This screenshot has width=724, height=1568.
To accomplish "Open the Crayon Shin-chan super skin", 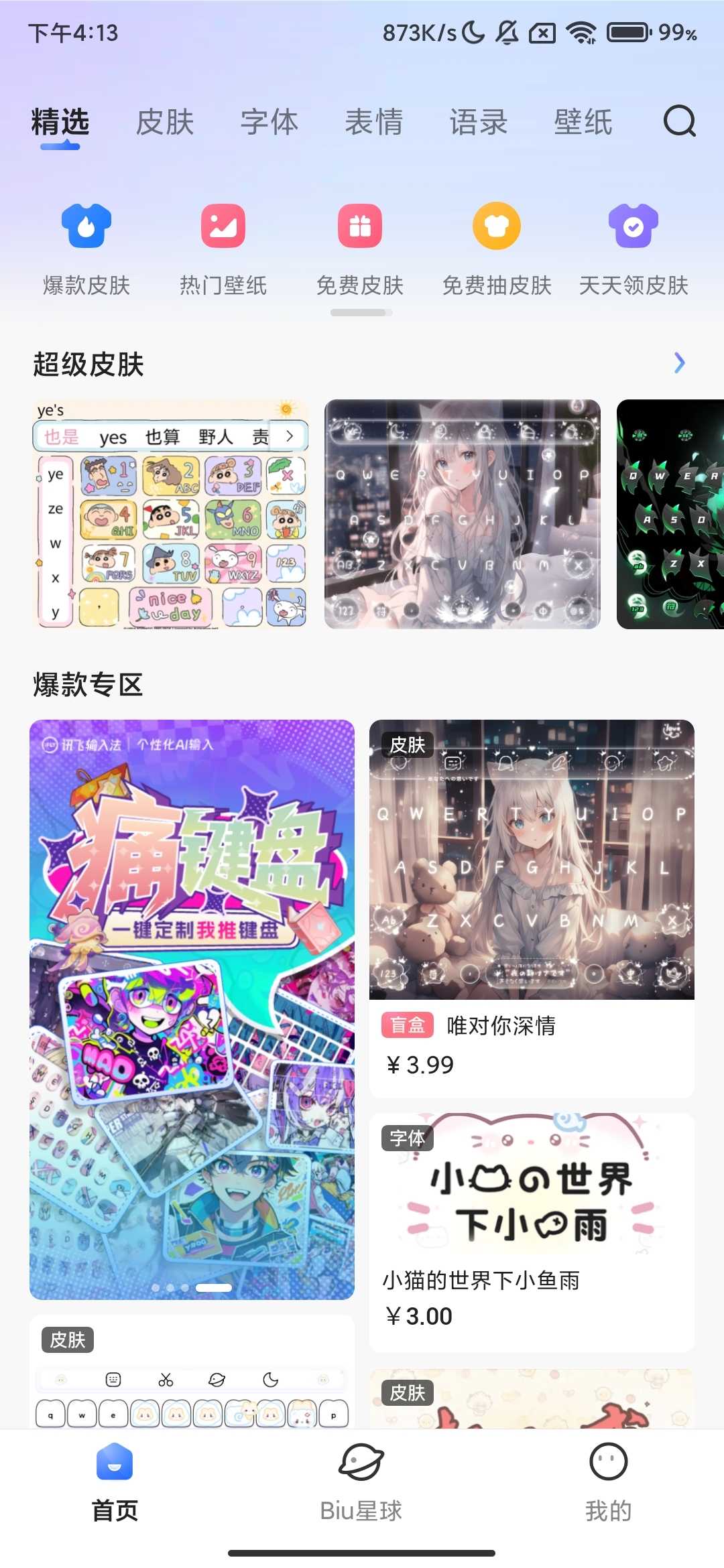I will [171, 514].
